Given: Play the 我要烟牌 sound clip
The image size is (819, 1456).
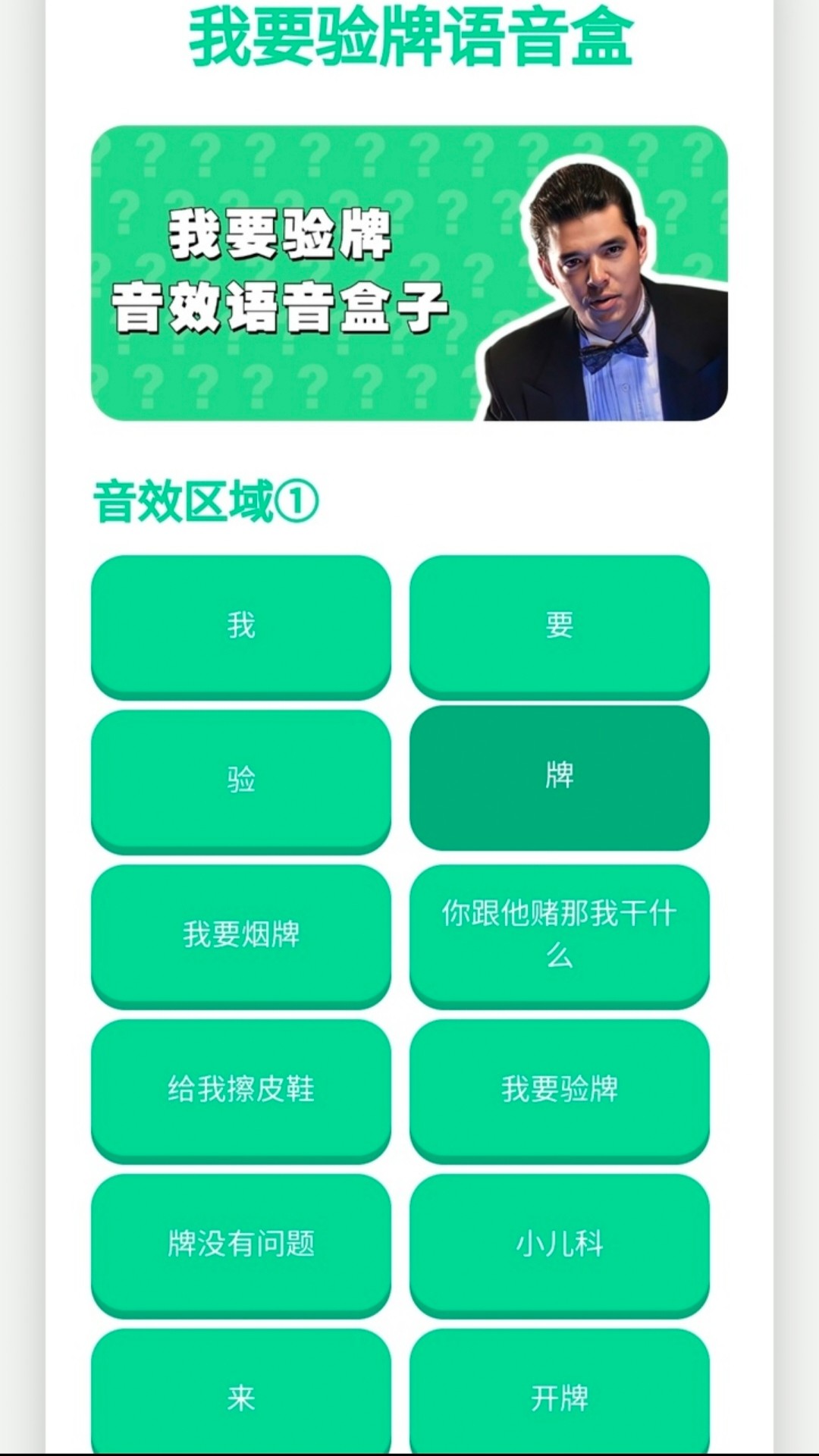Looking at the screenshot, I should point(241,935).
